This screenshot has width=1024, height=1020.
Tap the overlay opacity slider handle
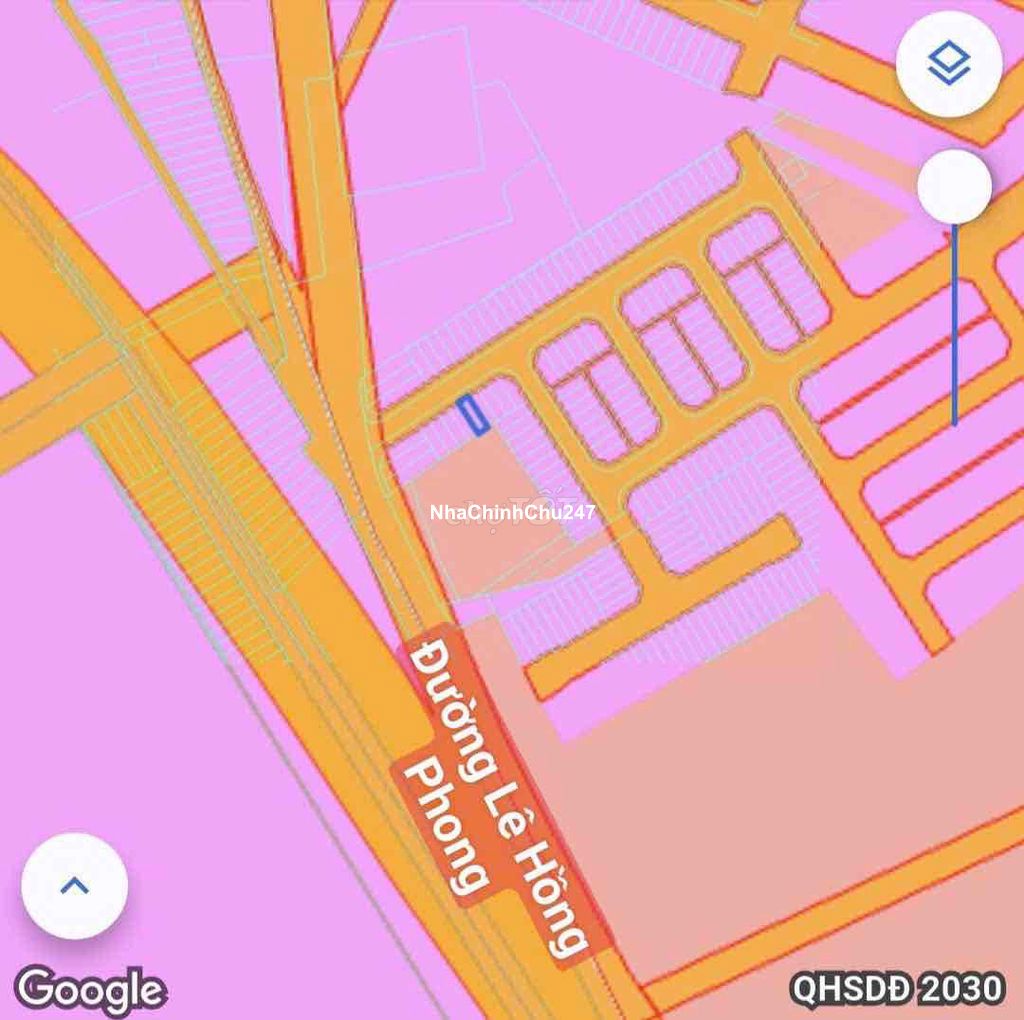click(954, 187)
